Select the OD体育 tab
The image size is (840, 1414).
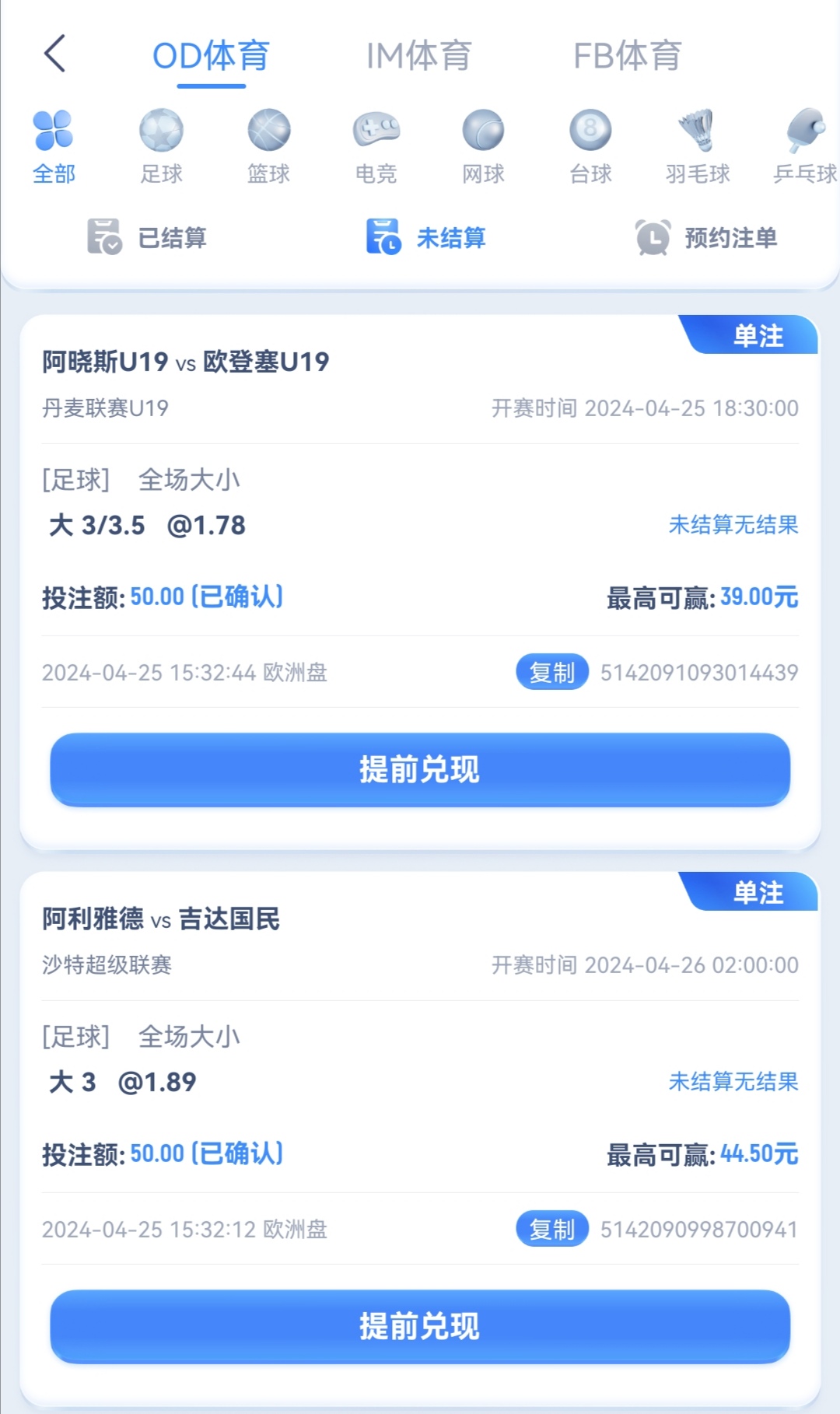click(x=211, y=56)
